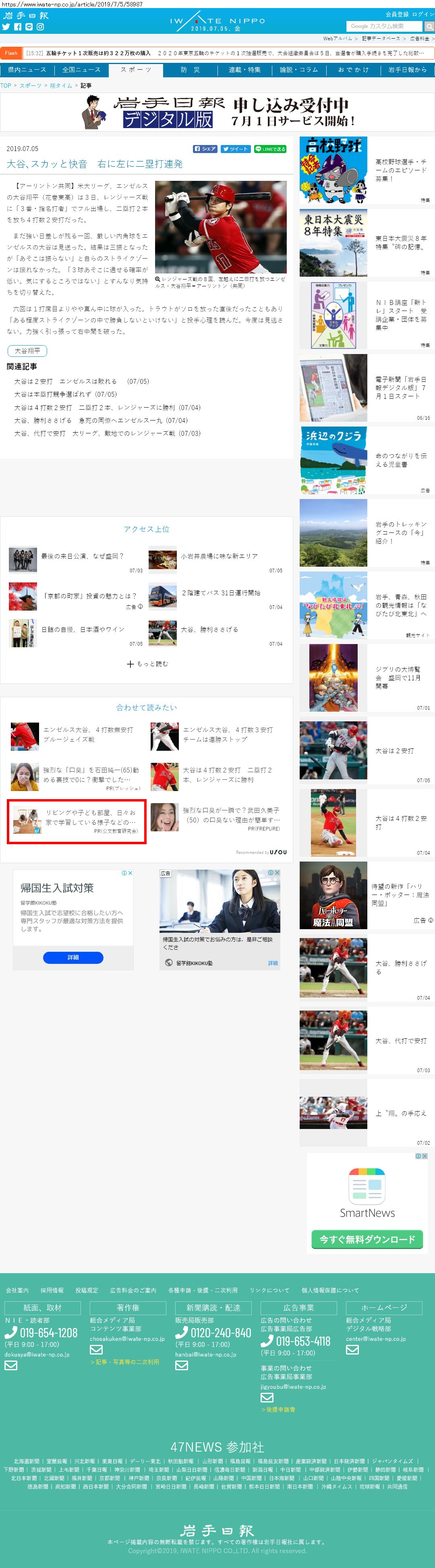Expand the list with もっと読む

tap(147, 663)
